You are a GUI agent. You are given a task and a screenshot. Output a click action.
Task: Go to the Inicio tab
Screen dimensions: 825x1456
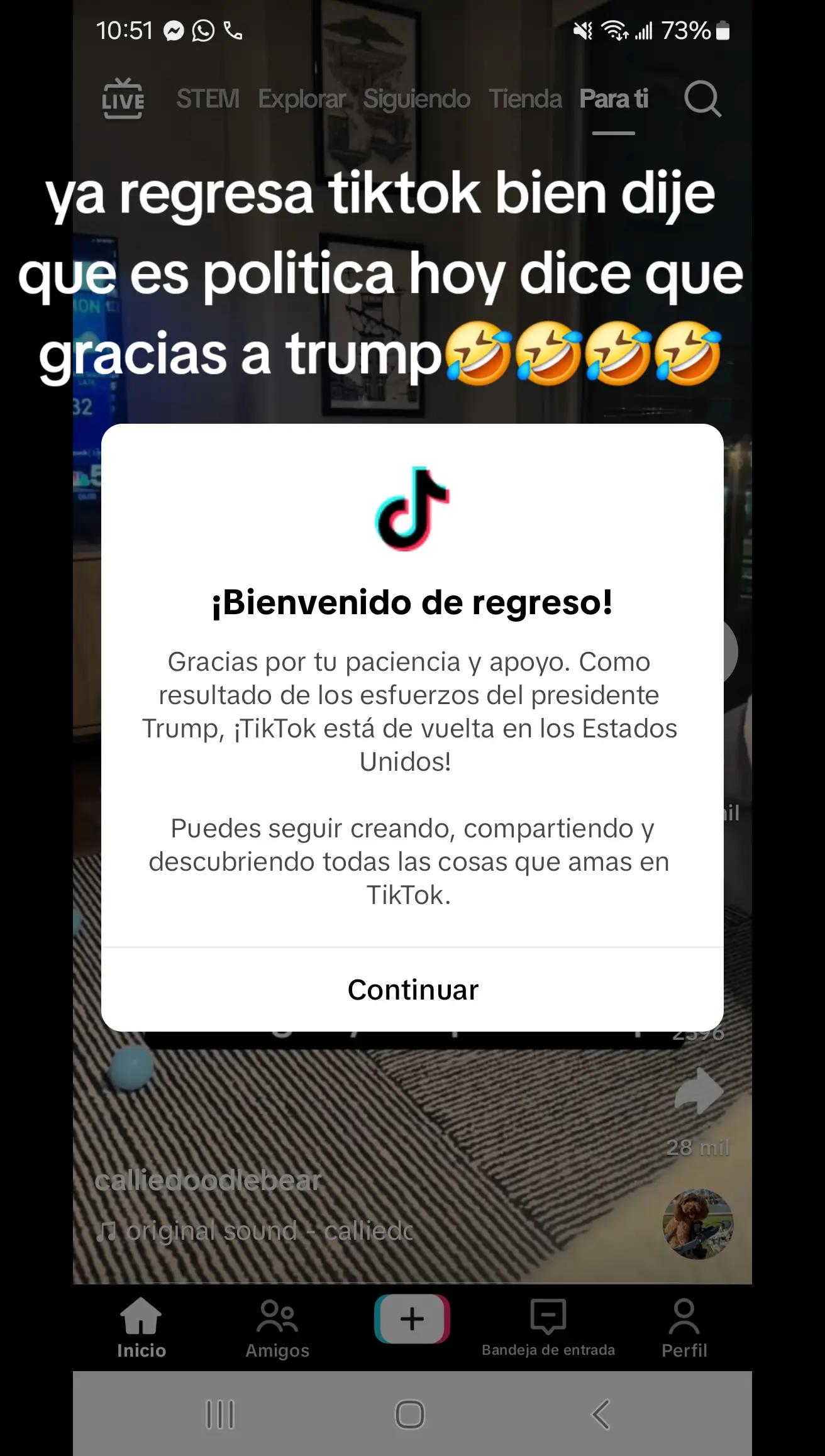click(x=141, y=1326)
